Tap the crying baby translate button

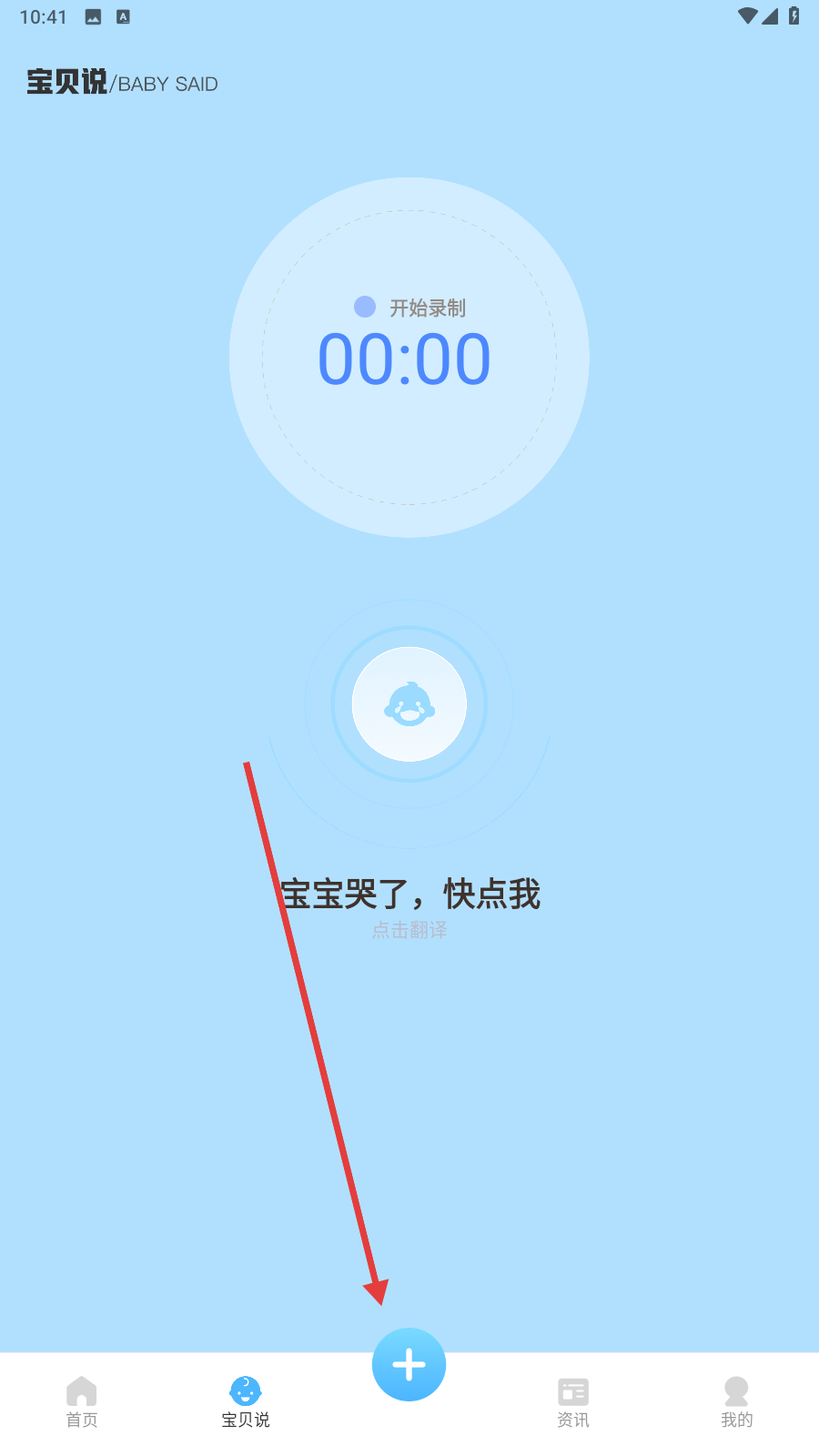[409, 704]
